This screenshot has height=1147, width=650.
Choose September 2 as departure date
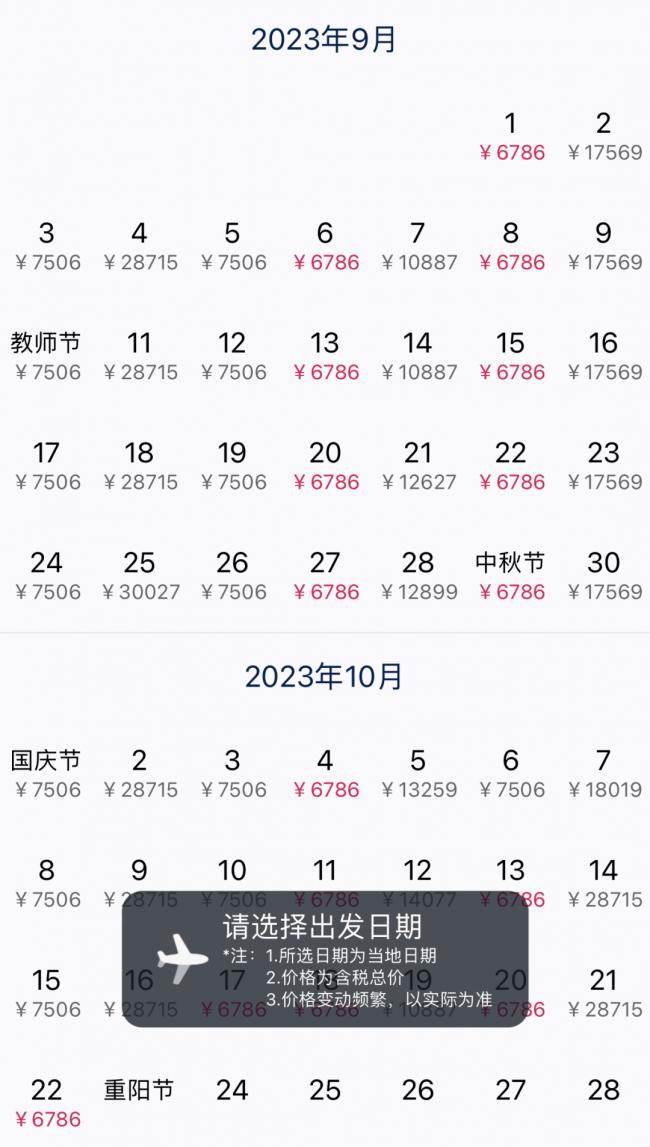[x=604, y=137]
